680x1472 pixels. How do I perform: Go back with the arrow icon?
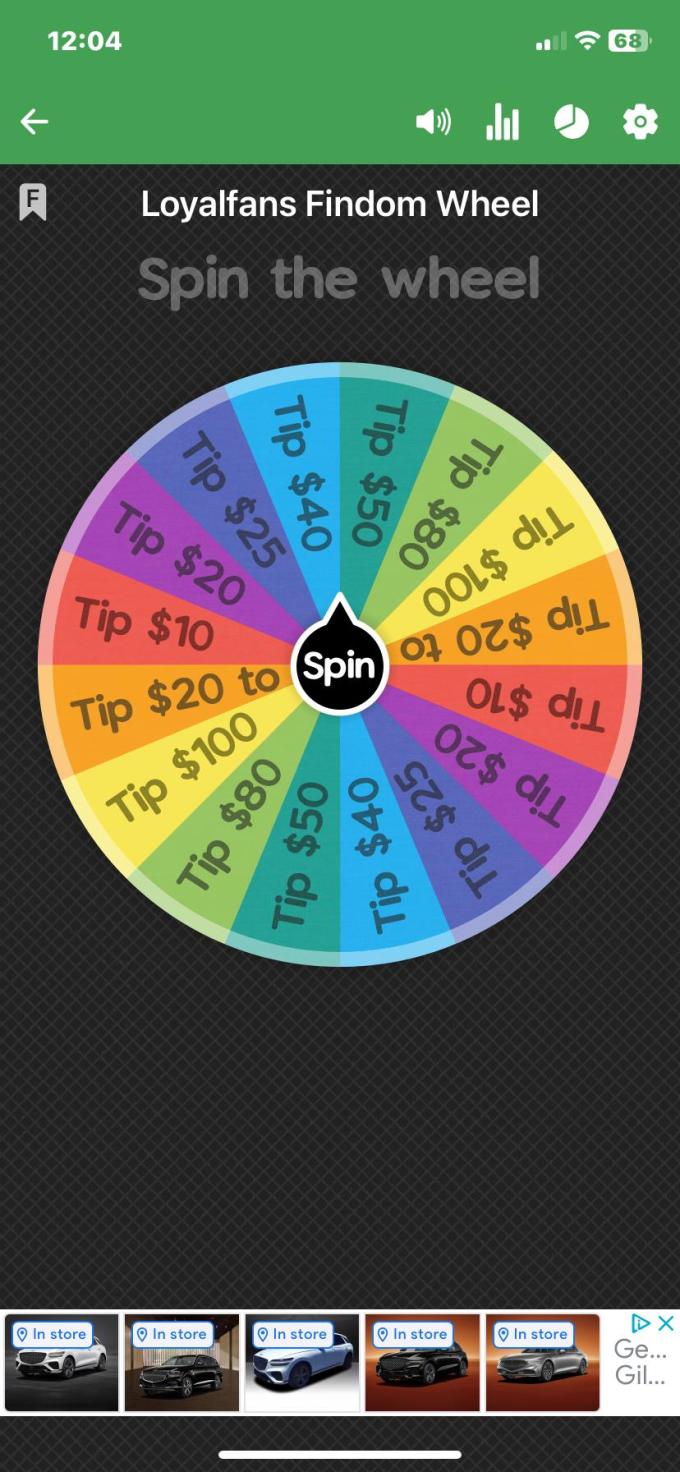34,122
